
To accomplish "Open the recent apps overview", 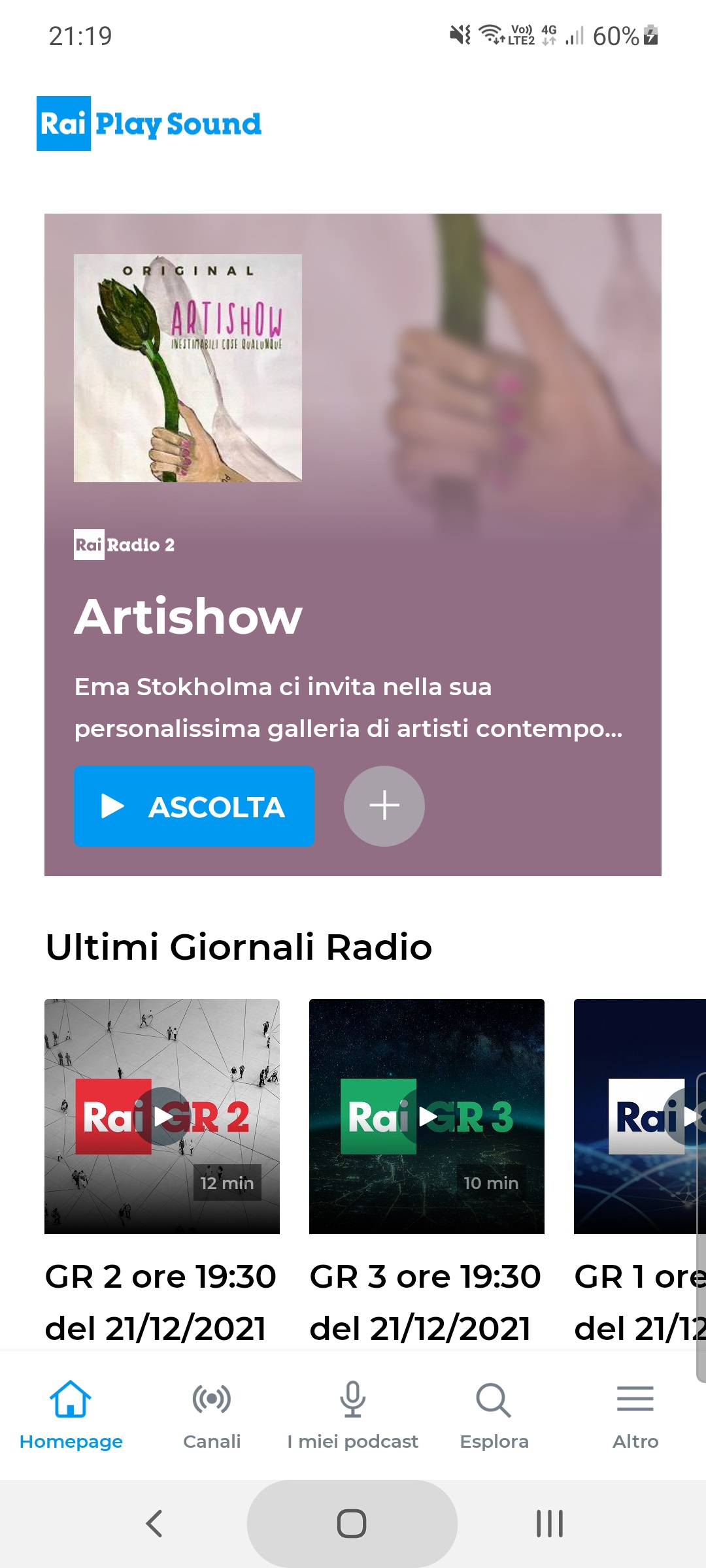I will point(549,1524).
